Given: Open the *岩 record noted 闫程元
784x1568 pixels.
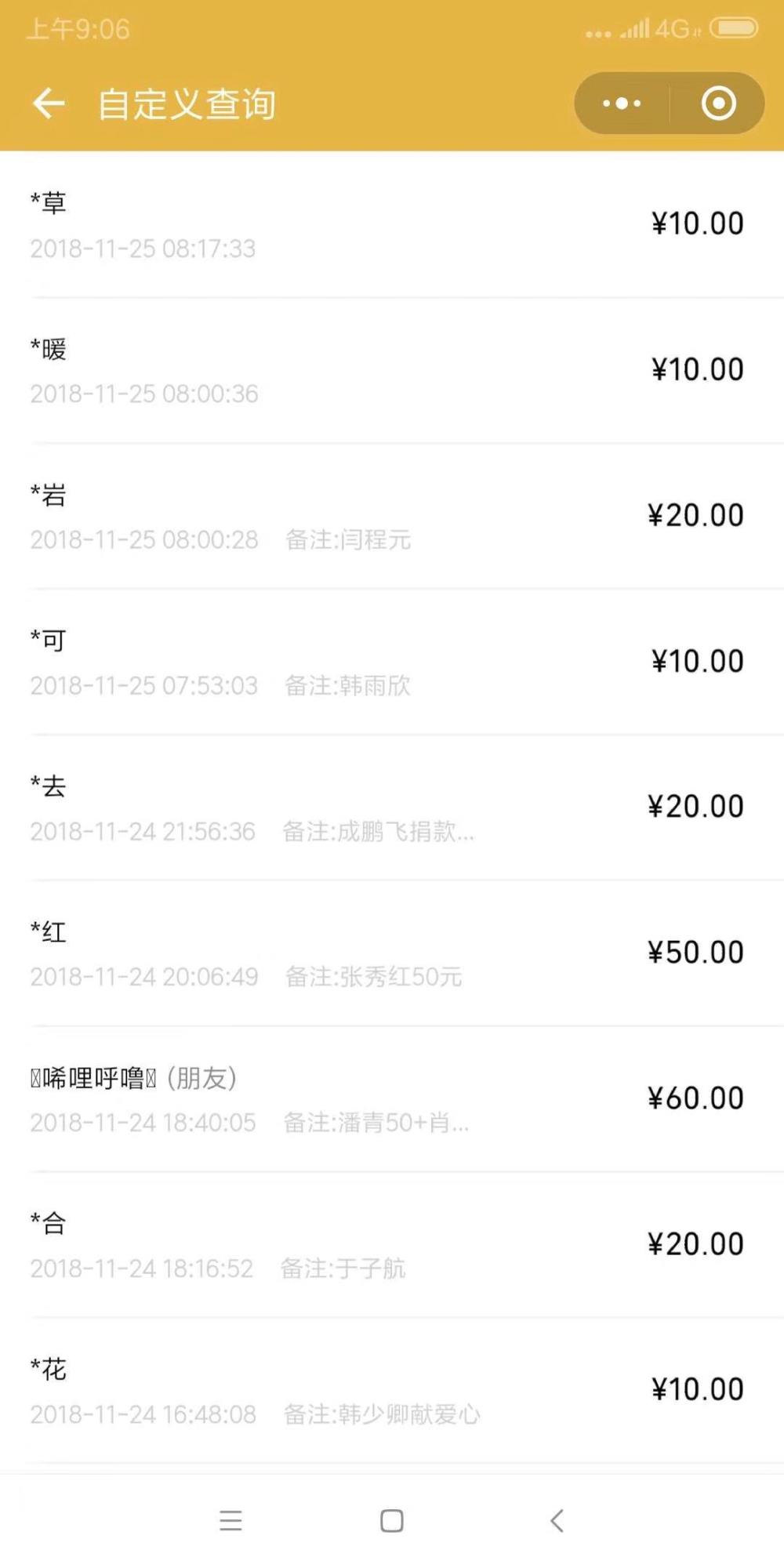Looking at the screenshot, I should (392, 517).
